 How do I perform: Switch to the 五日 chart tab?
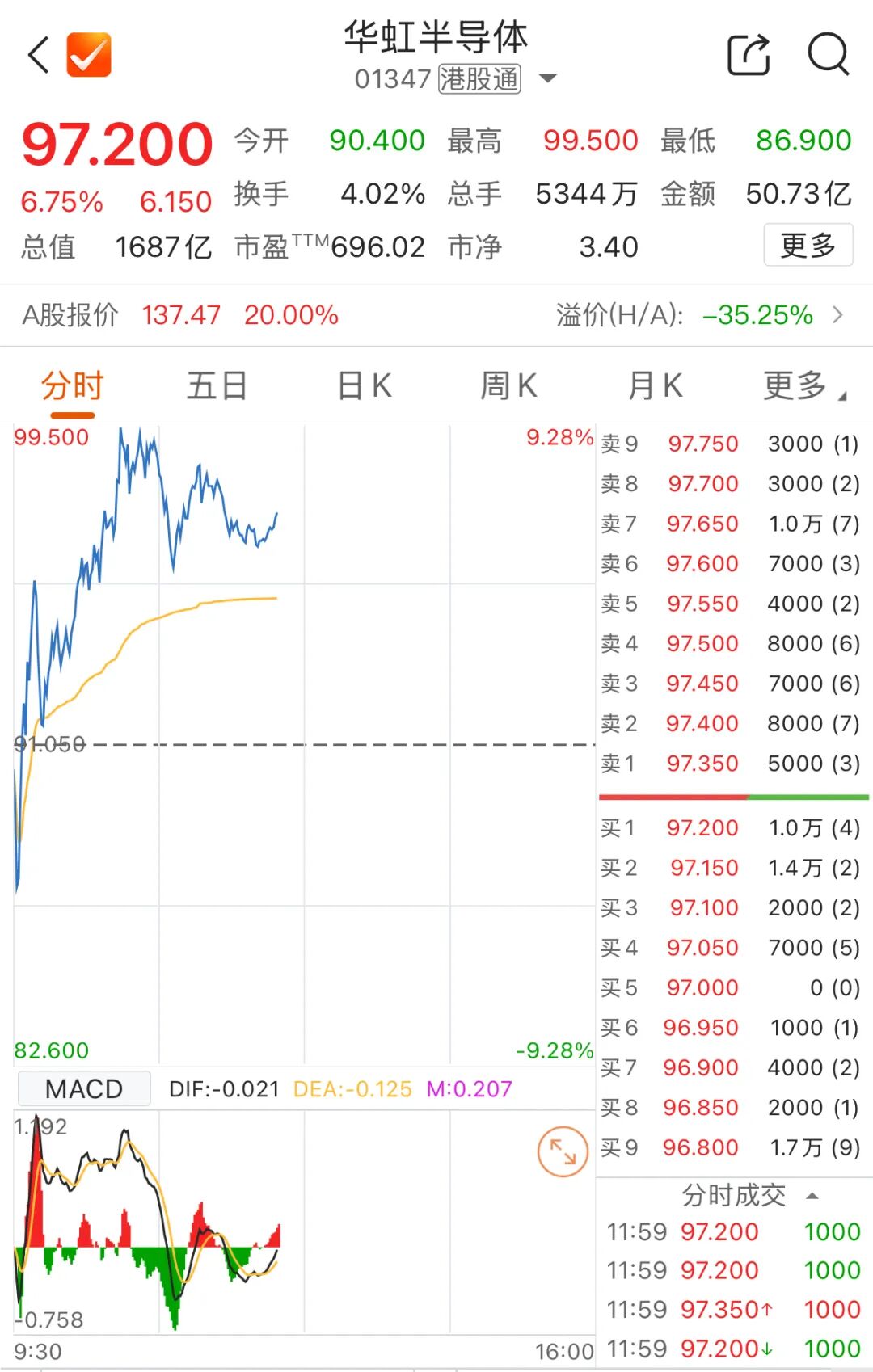(x=217, y=385)
